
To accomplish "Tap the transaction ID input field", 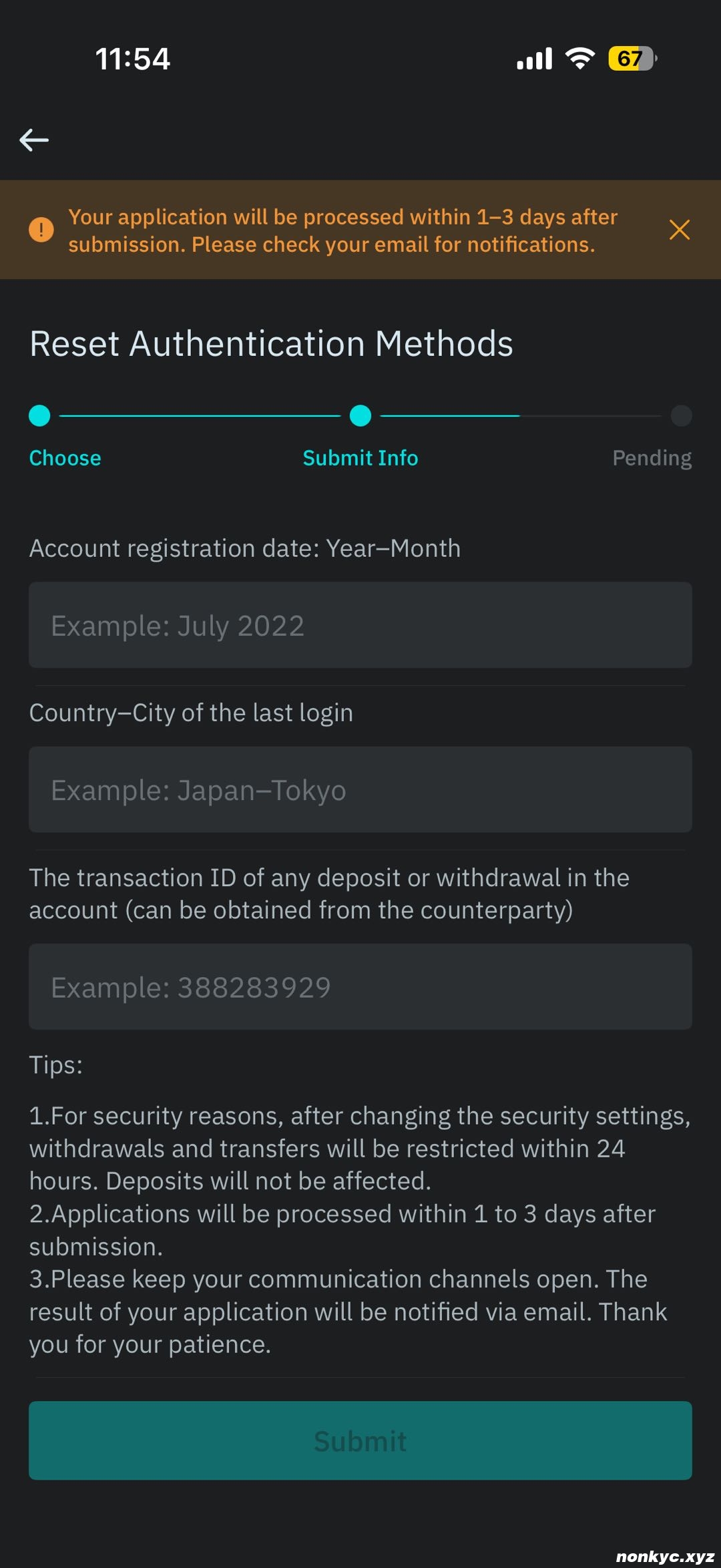I will click(360, 986).
